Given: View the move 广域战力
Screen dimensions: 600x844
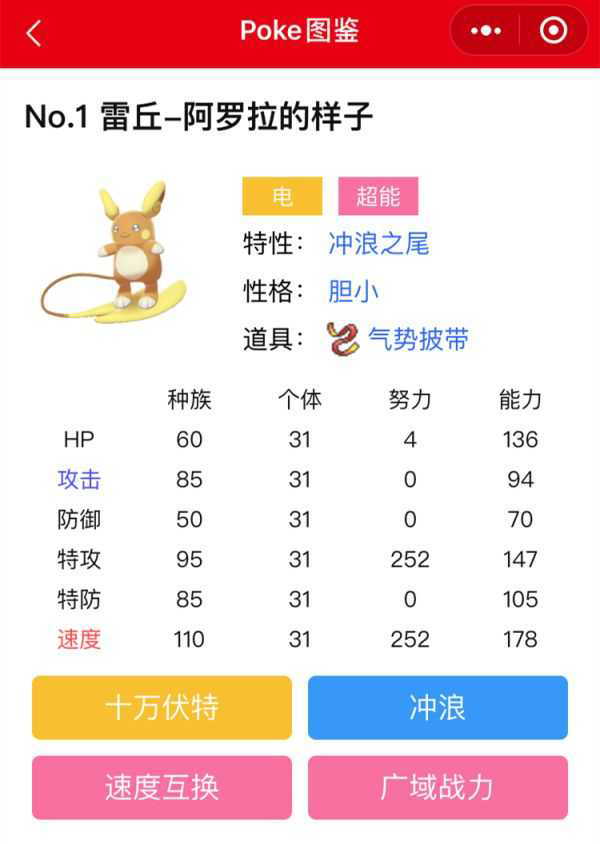Looking at the screenshot, I should pyautogui.click(x=437, y=787).
